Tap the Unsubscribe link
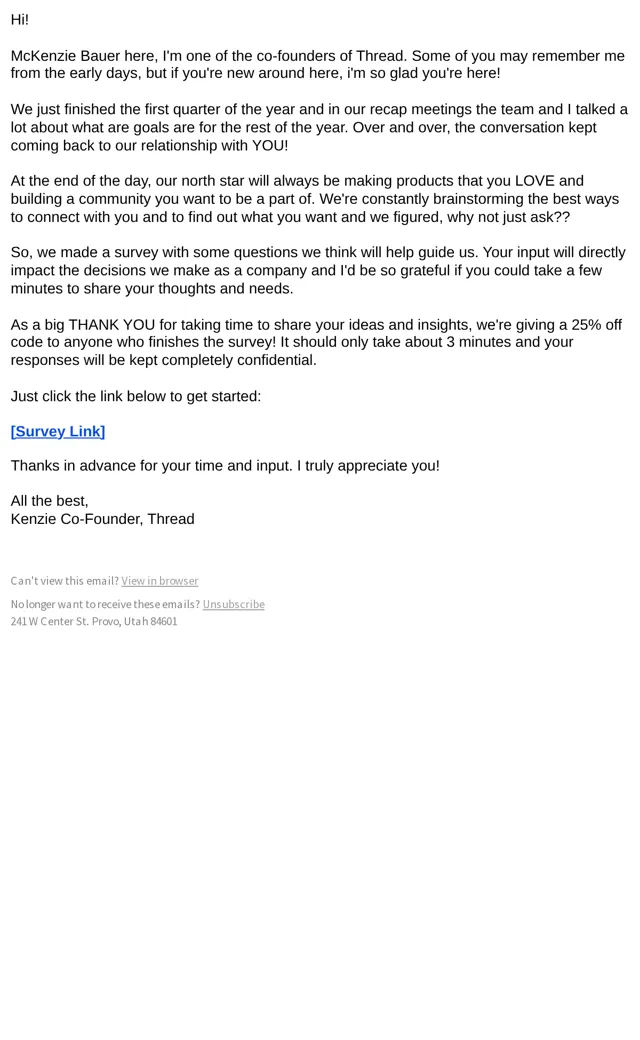The width and height of the screenshot is (640, 1040). [x=233, y=604]
